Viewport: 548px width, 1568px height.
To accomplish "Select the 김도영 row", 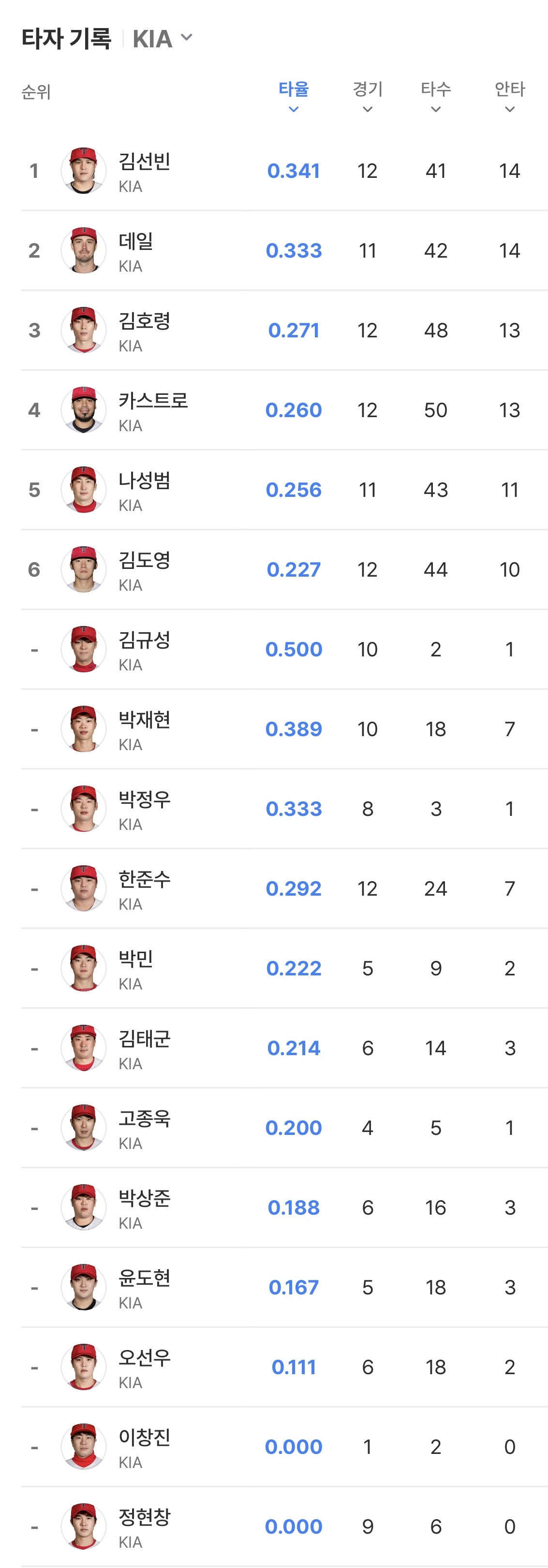I will tap(284, 570).
